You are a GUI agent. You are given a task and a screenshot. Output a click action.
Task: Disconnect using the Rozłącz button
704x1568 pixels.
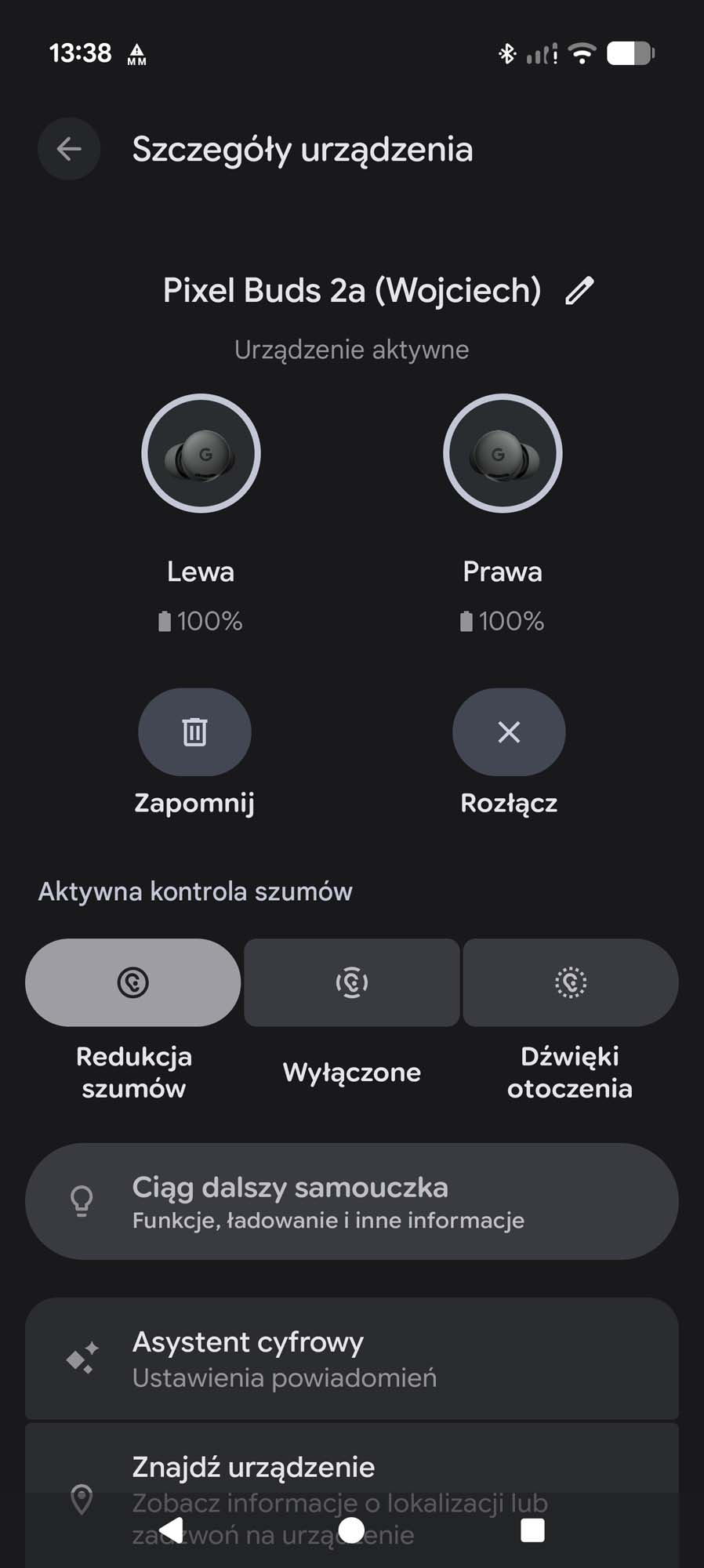tap(509, 732)
